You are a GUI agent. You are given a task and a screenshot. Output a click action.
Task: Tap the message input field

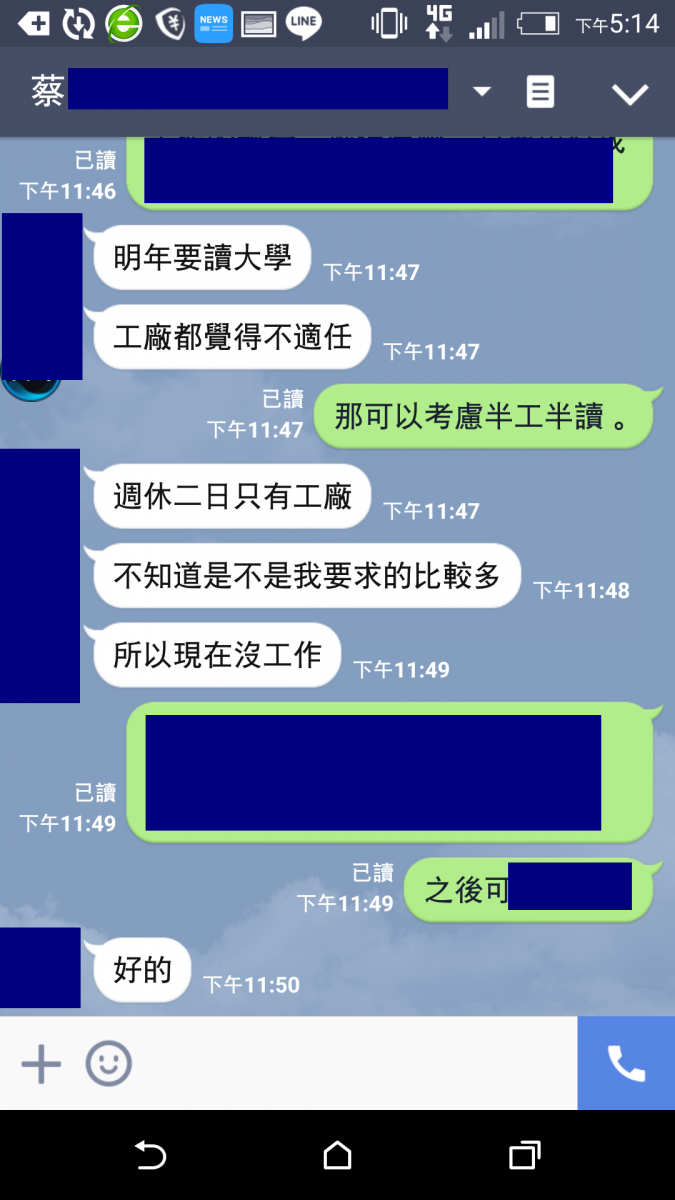click(350, 1064)
